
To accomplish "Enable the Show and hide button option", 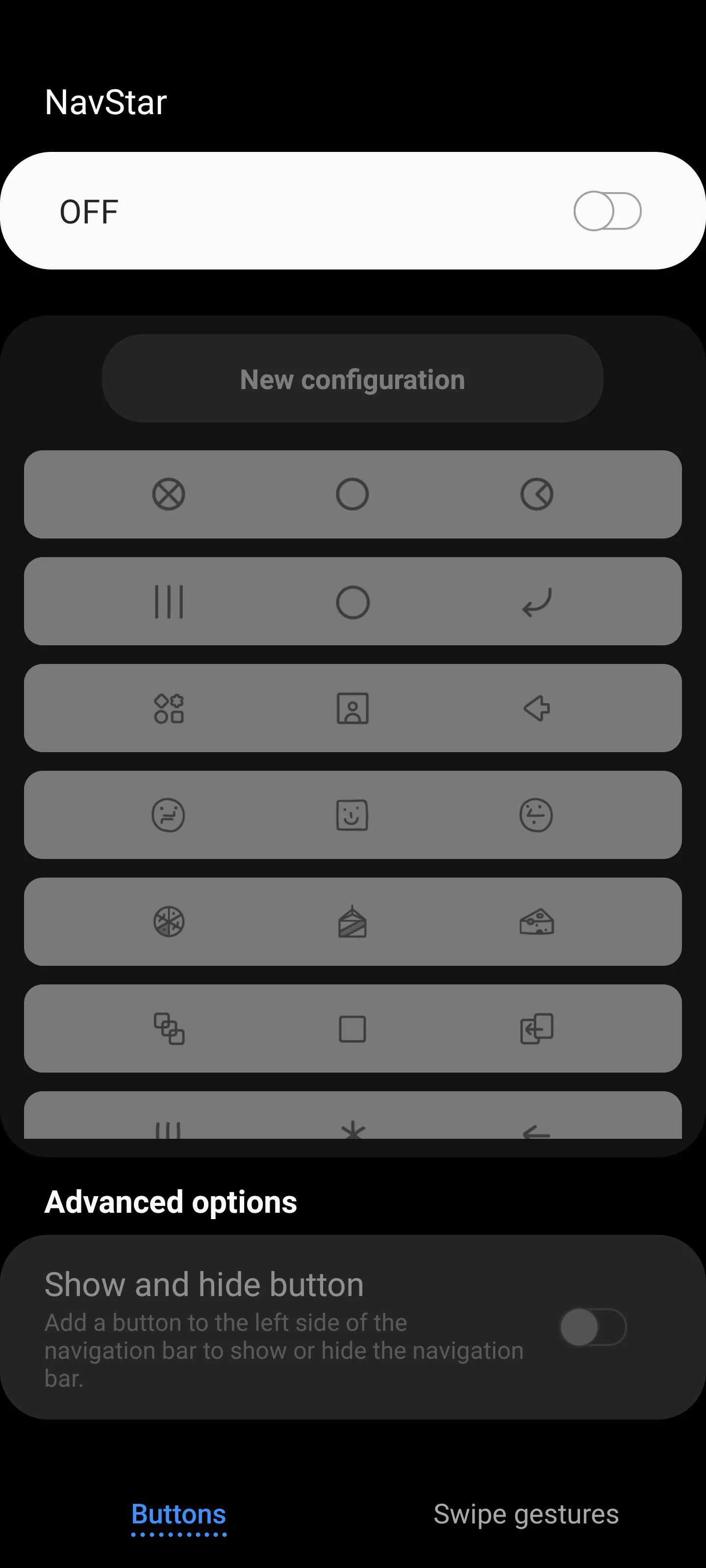I will click(x=593, y=1327).
